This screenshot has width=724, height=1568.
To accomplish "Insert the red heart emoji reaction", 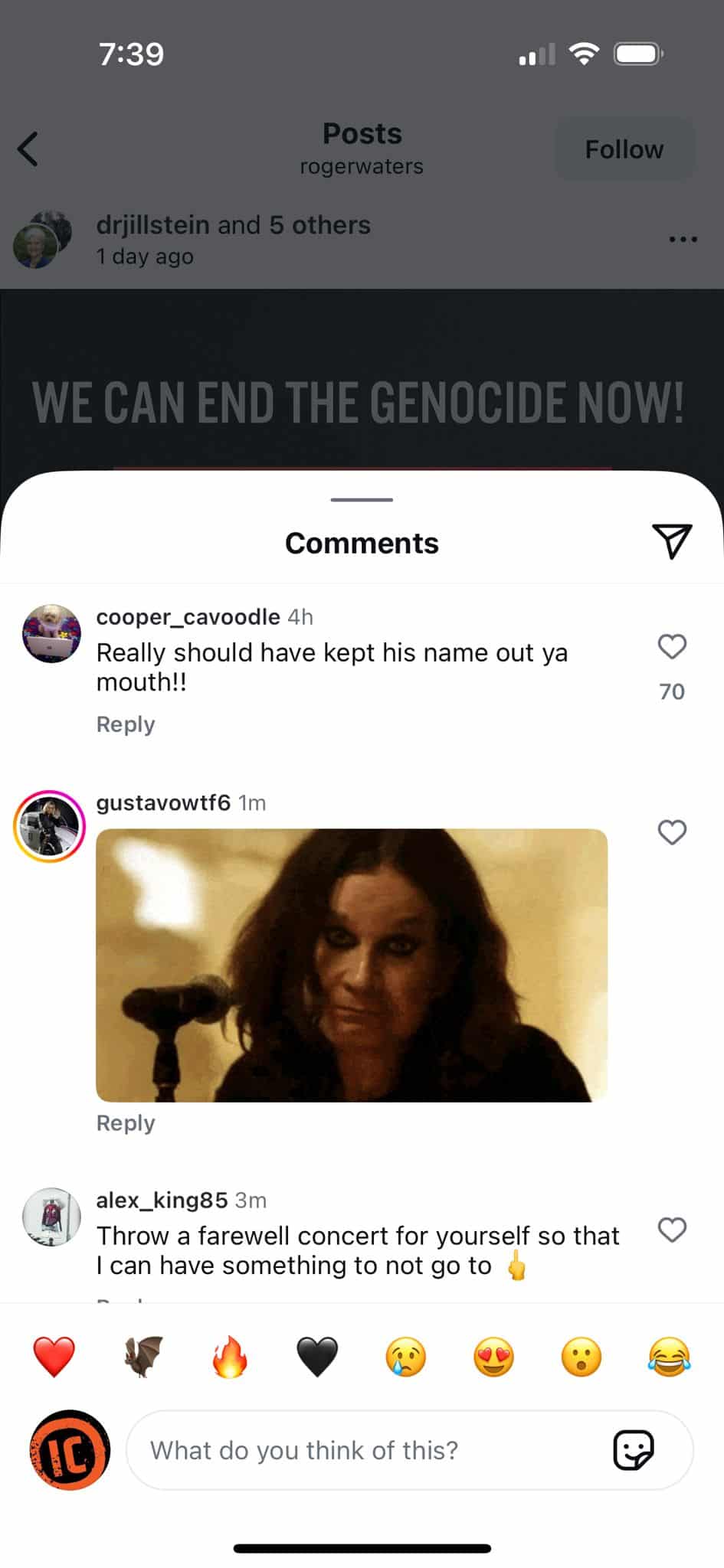I will pyautogui.click(x=54, y=1357).
